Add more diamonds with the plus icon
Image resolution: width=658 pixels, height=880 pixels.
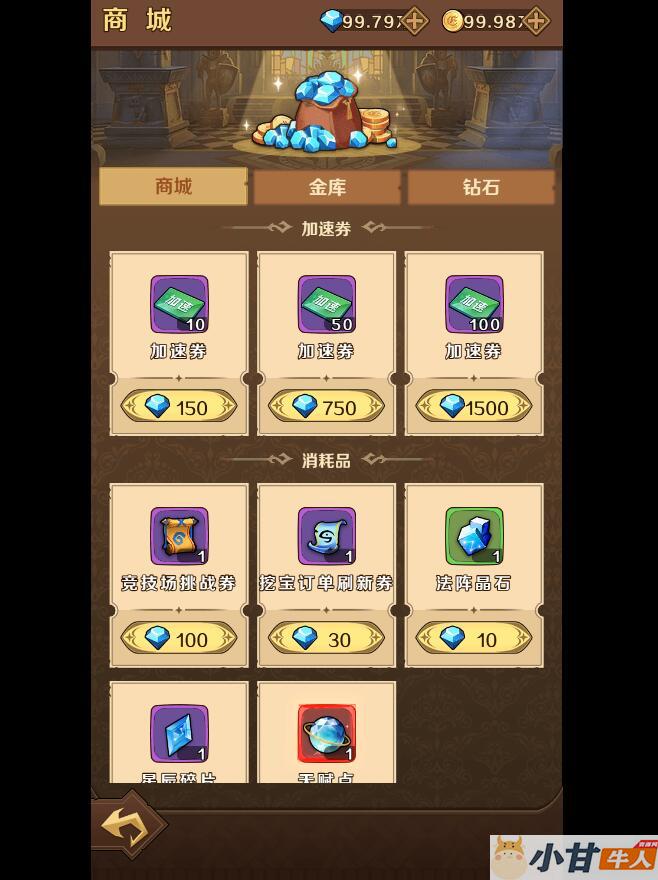point(414,21)
